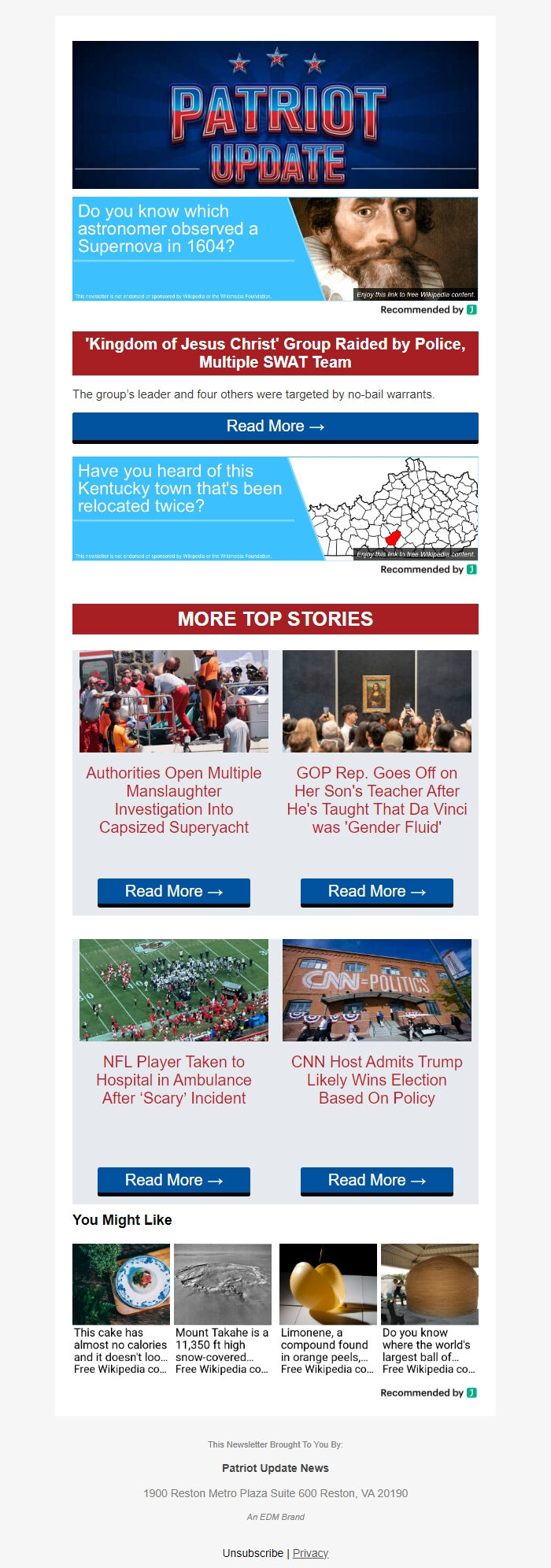Image resolution: width=551 pixels, height=1568 pixels.
Task: Read more about GOP Rep. and Da Vinci
Action: tap(376, 892)
